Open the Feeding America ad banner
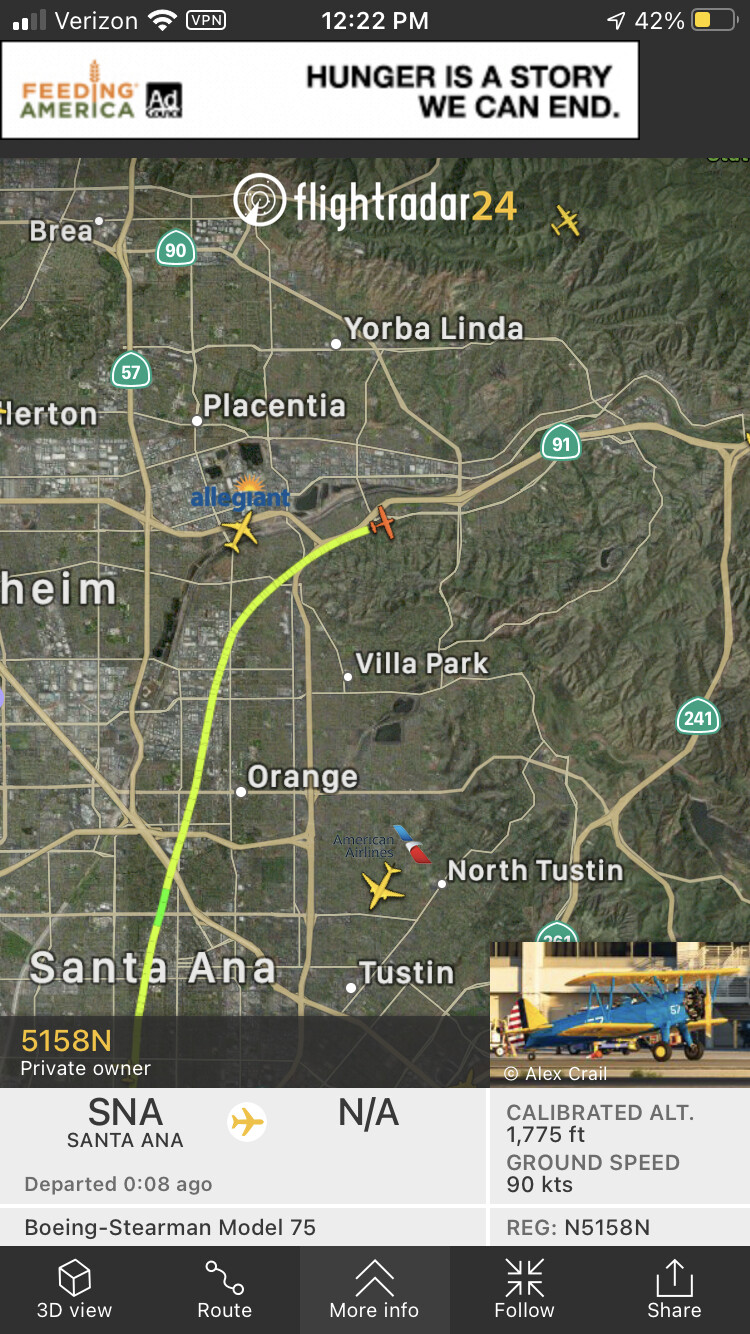Screen dimensions: 750x1334 pos(320,90)
